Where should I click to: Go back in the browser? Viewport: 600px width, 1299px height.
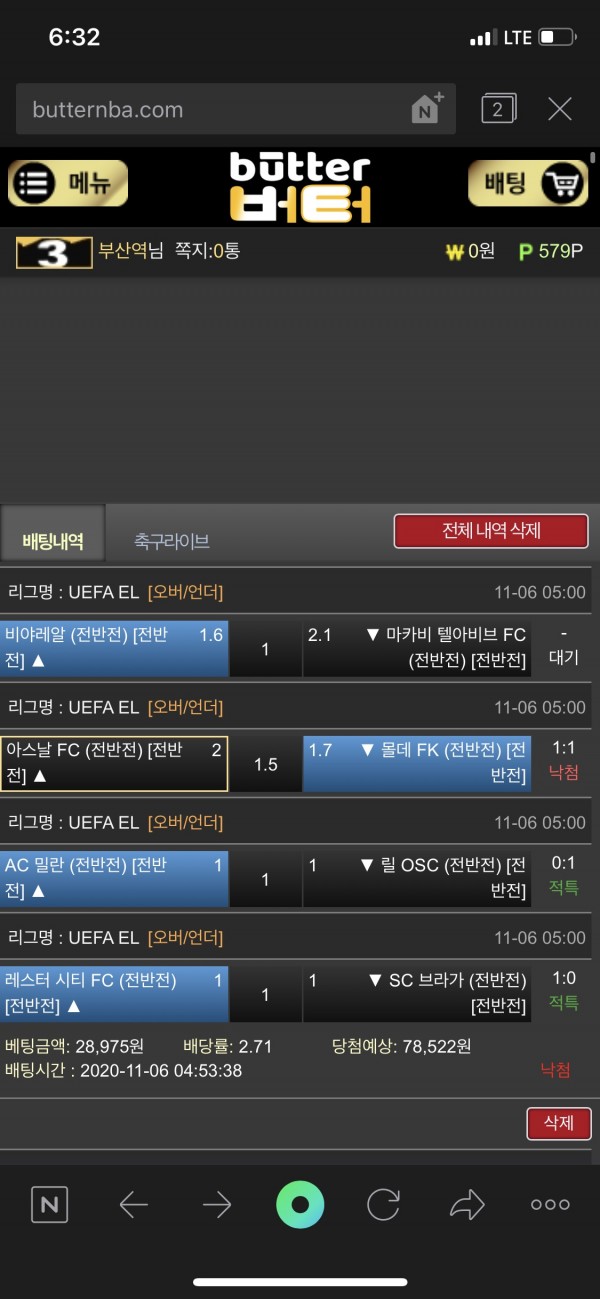[x=133, y=1205]
